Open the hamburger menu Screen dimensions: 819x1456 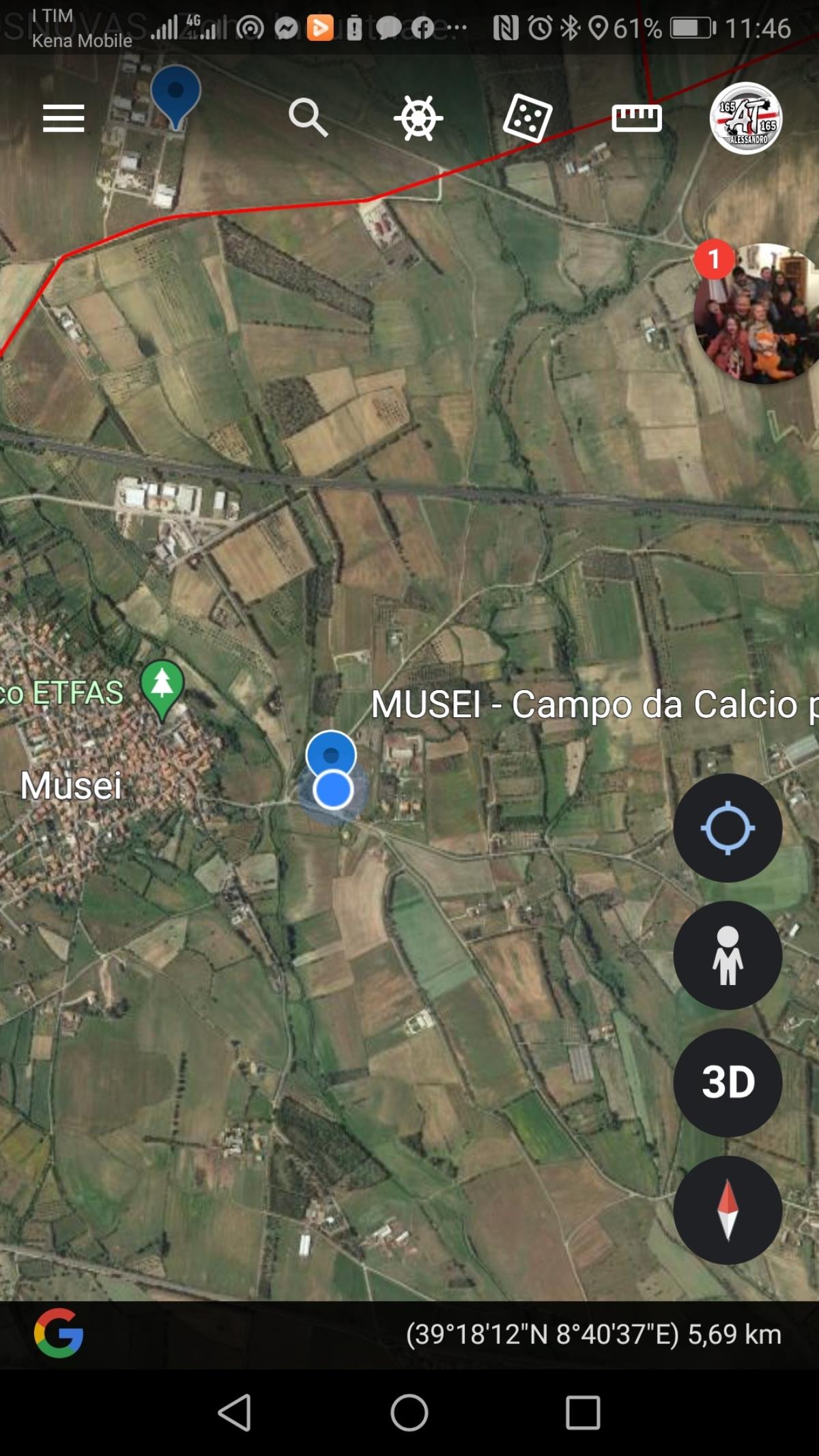(x=63, y=118)
